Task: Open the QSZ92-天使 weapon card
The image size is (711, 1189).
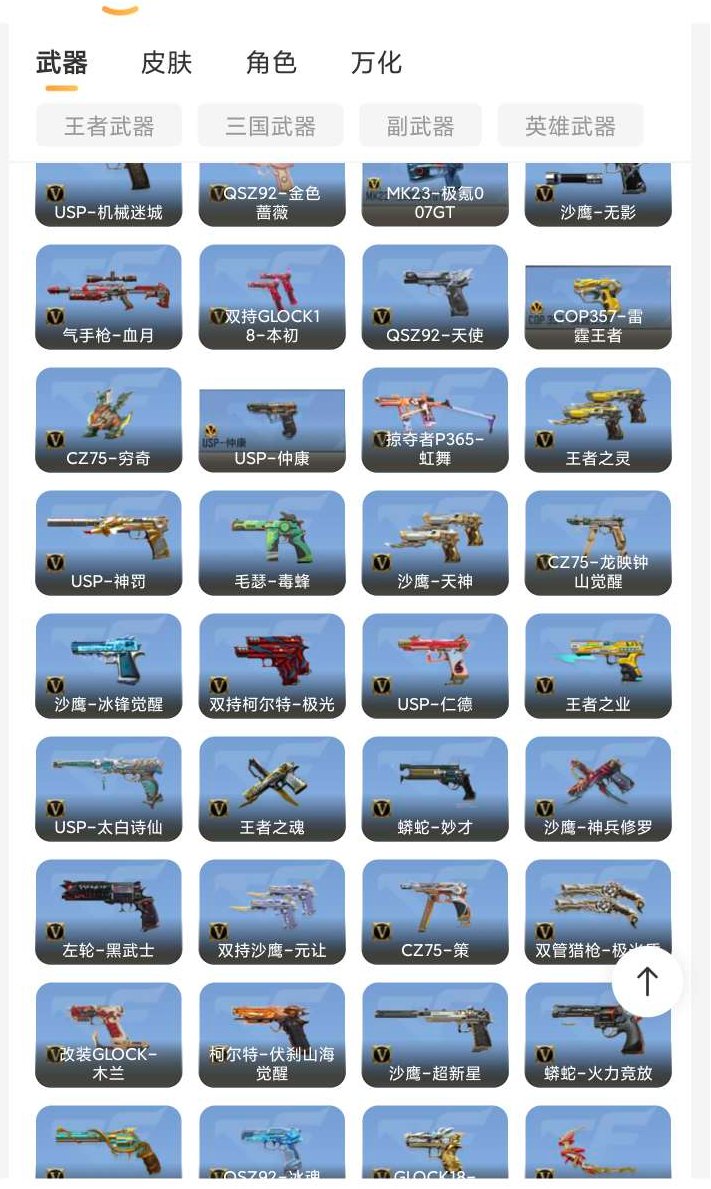Action: click(x=435, y=297)
